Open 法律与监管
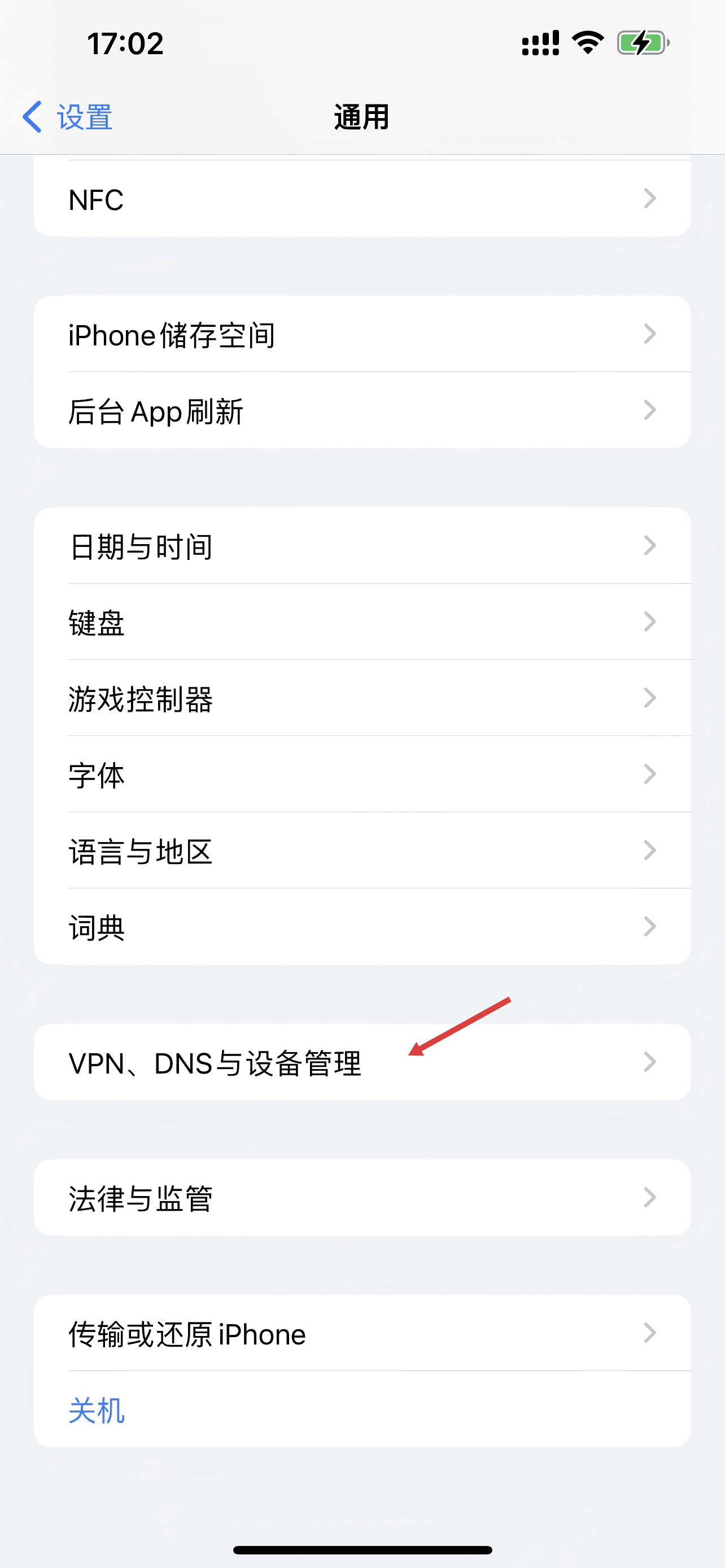 tap(361, 1197)
